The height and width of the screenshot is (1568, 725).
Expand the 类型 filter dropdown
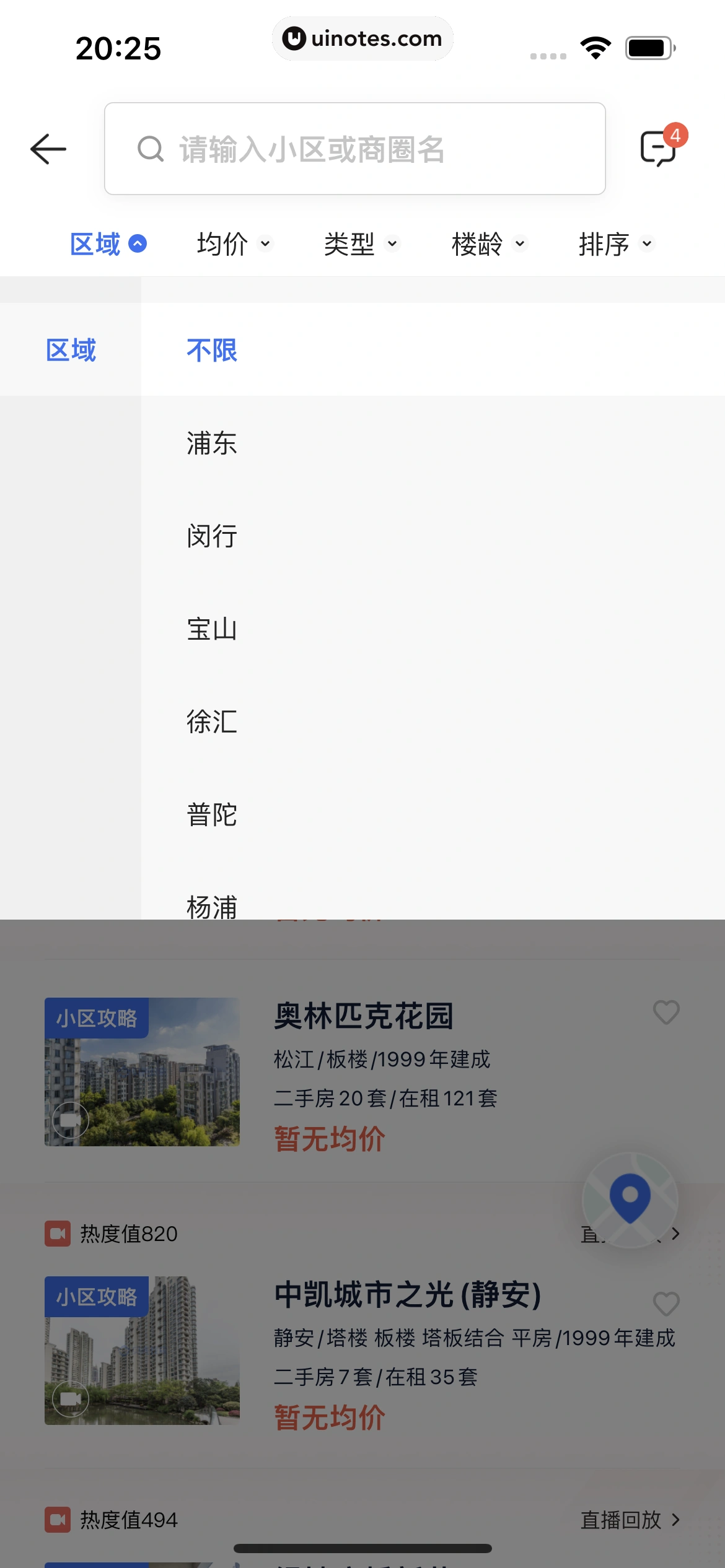(361, 244)
